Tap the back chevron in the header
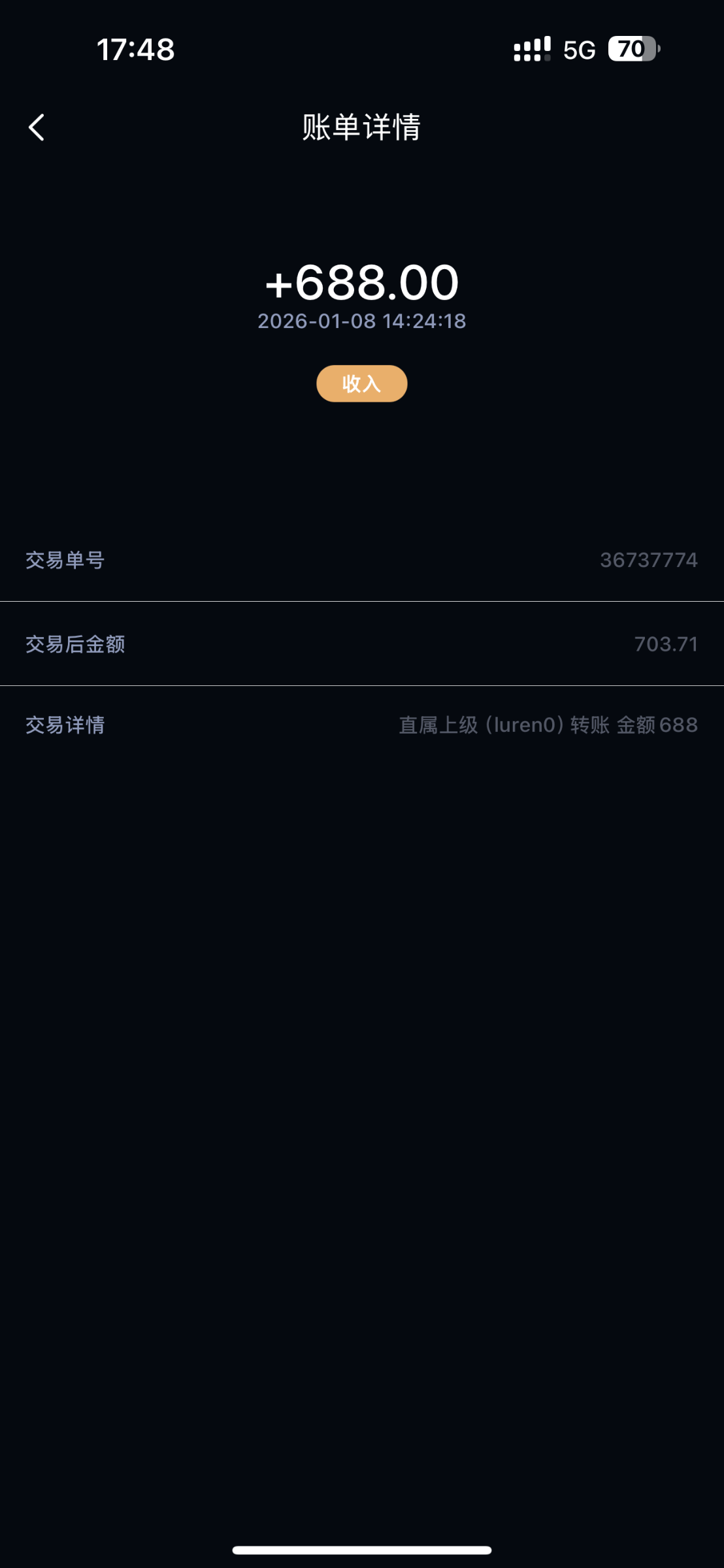 point(36,128)
